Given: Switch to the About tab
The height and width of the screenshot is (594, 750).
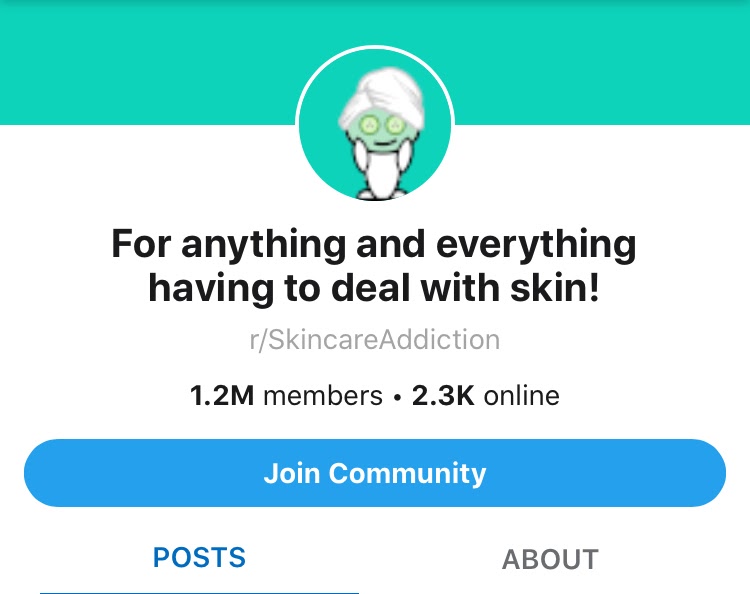Looking at the screenshot, I should [550, 559].
